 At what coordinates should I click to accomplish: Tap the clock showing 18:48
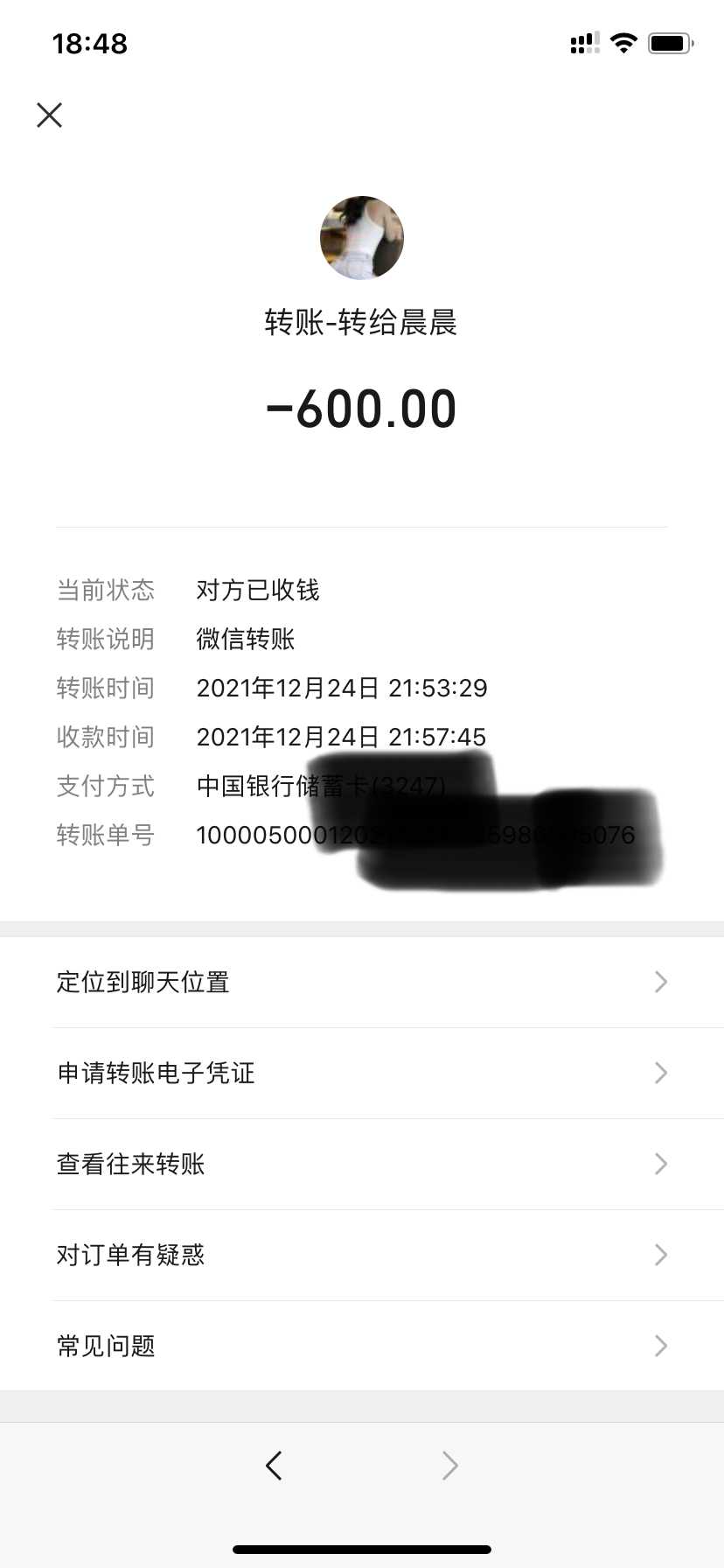pos(89,43)
